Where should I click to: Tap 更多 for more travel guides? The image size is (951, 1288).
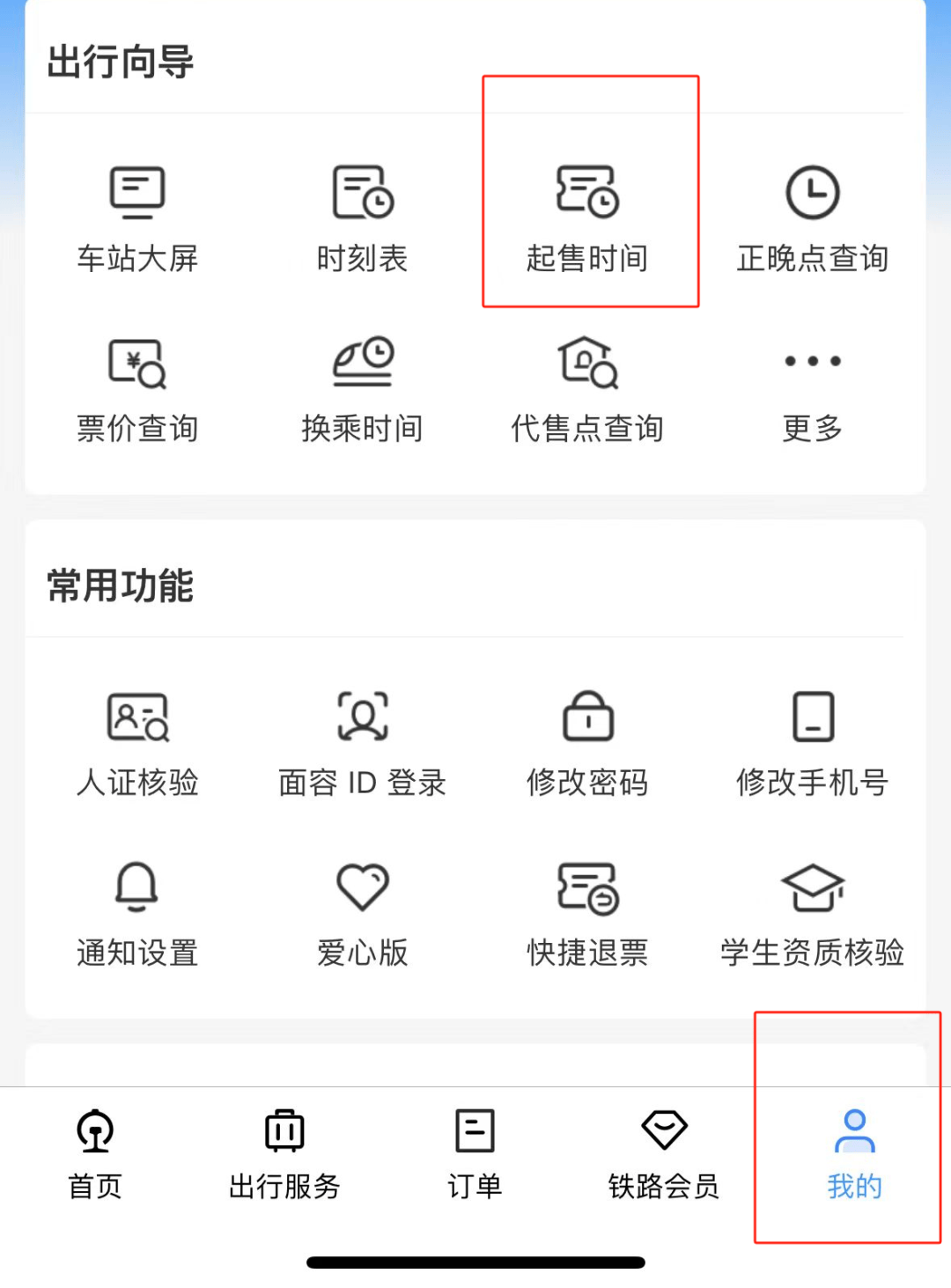click(x=812, y=389)
